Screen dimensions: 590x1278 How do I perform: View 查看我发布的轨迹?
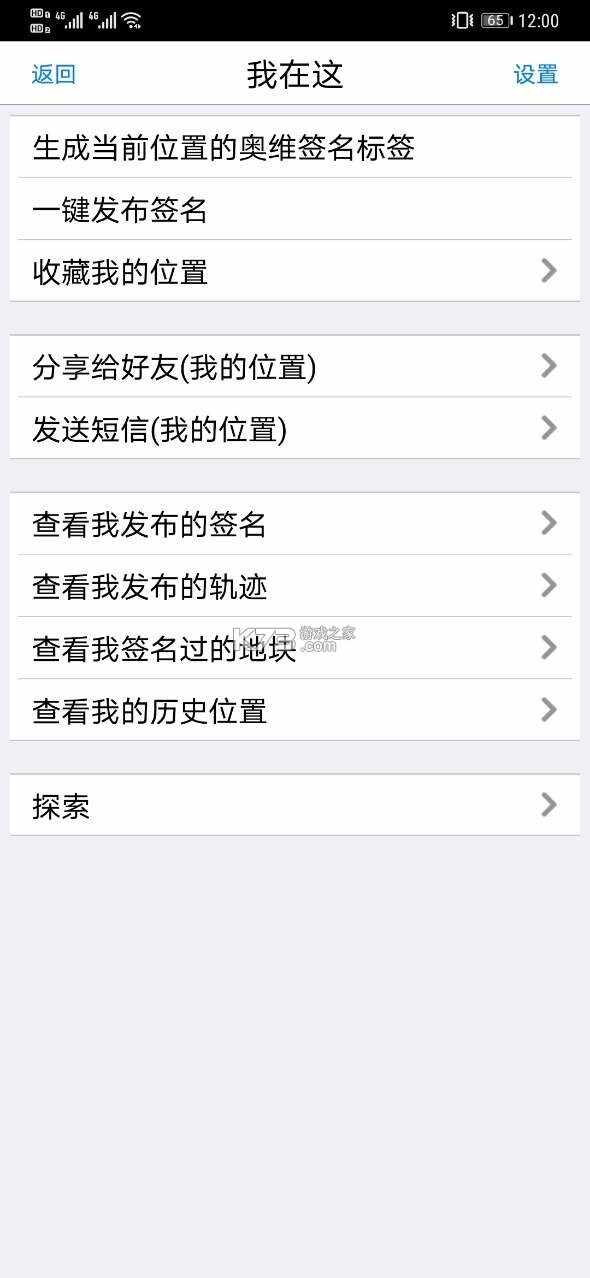click(295, 585)
